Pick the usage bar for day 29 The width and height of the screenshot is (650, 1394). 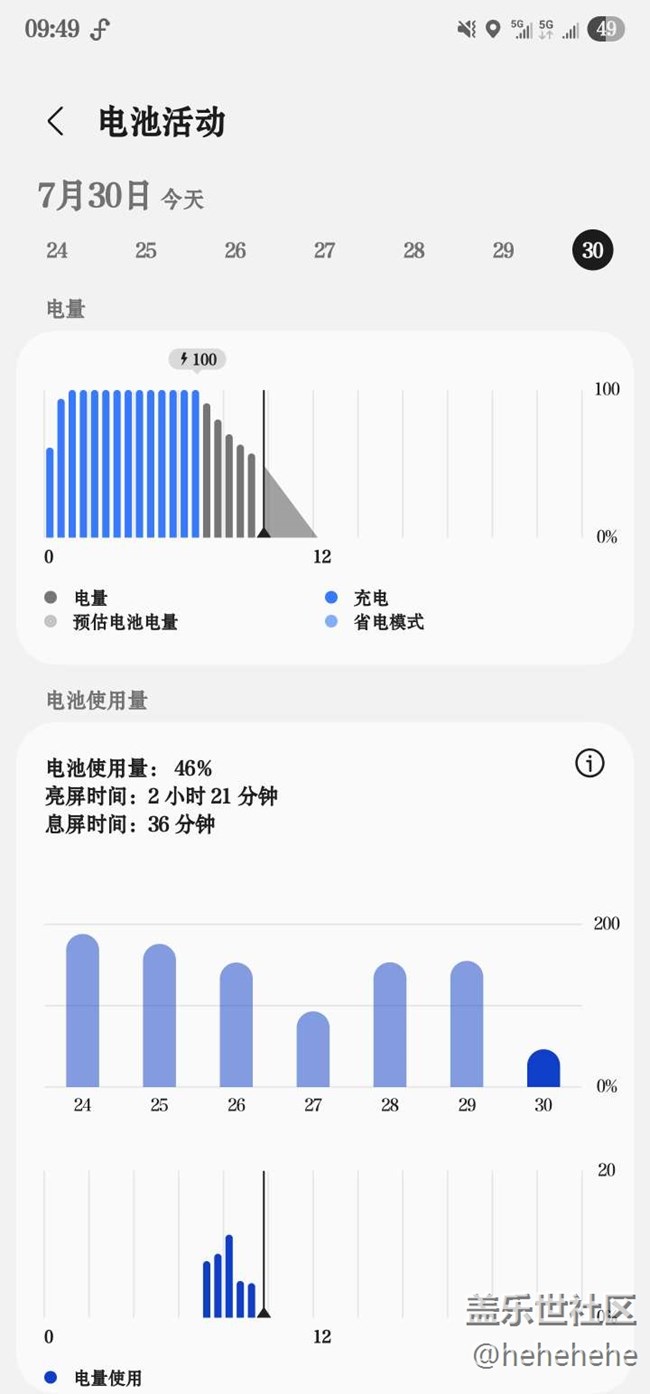(466, 1025)
